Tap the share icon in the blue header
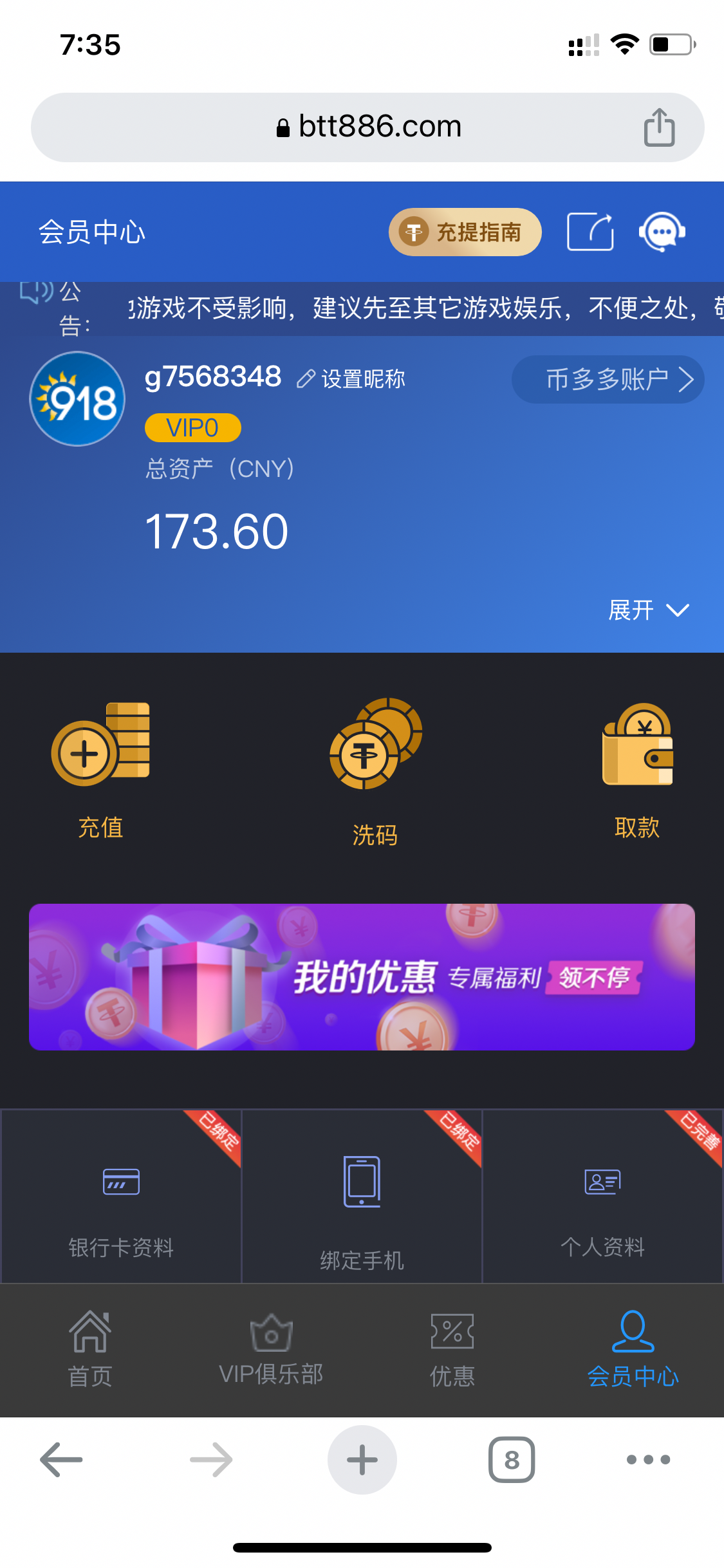Image resolution: width=724 pixels, height=1568 pixels. click(590, 232)
